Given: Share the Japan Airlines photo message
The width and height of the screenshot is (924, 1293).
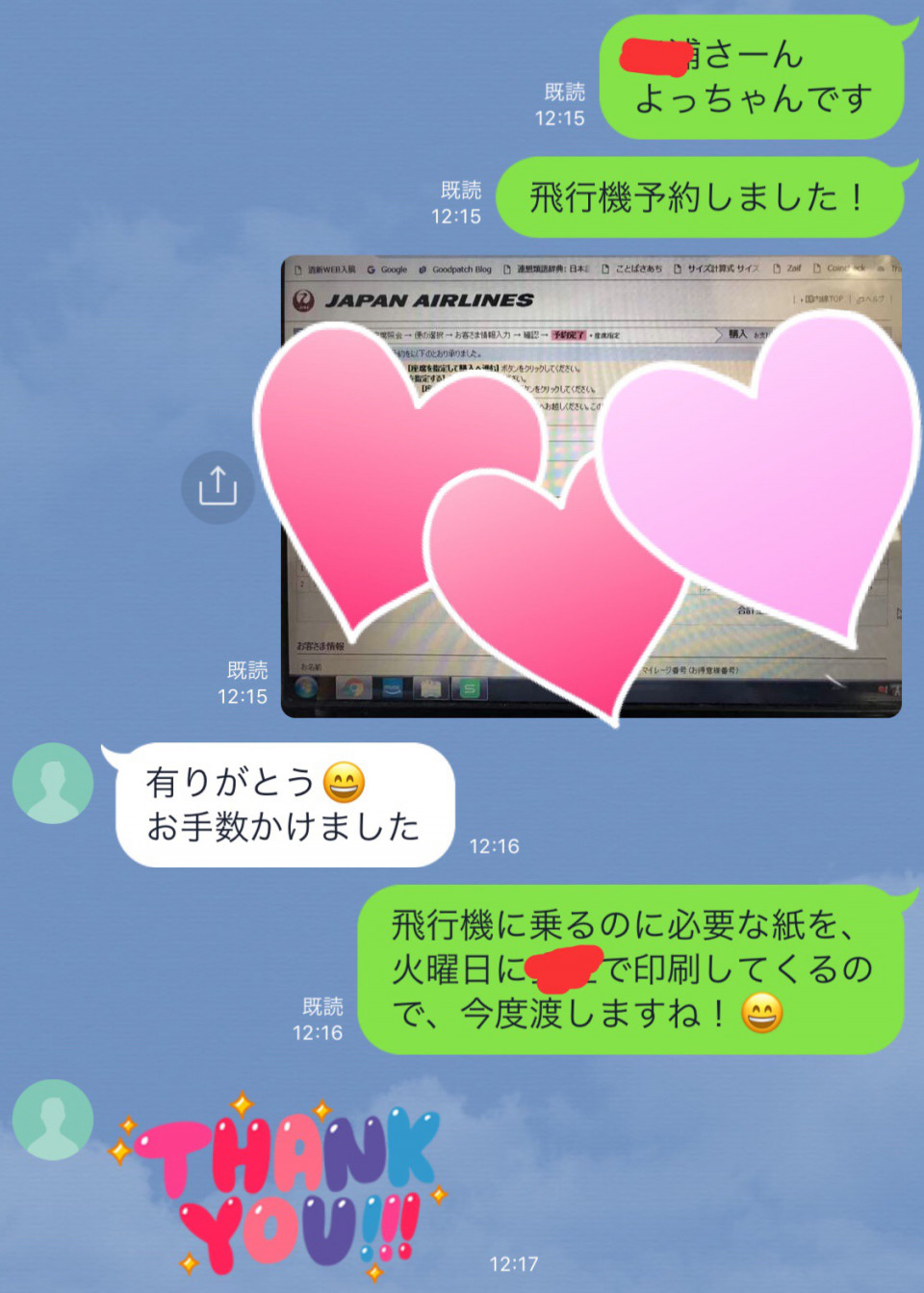Looking at the screenshot, I should click(x=218, y=487).
